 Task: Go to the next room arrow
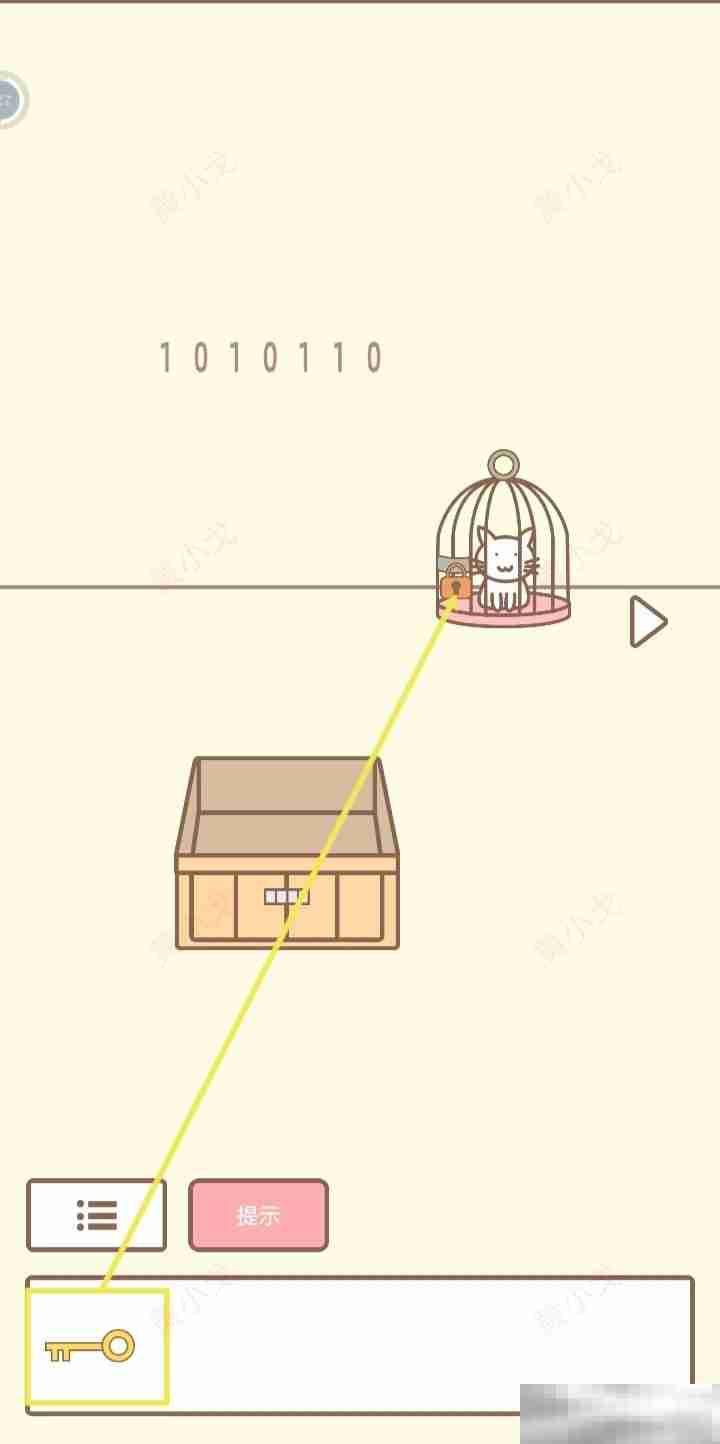coord(648,622)
